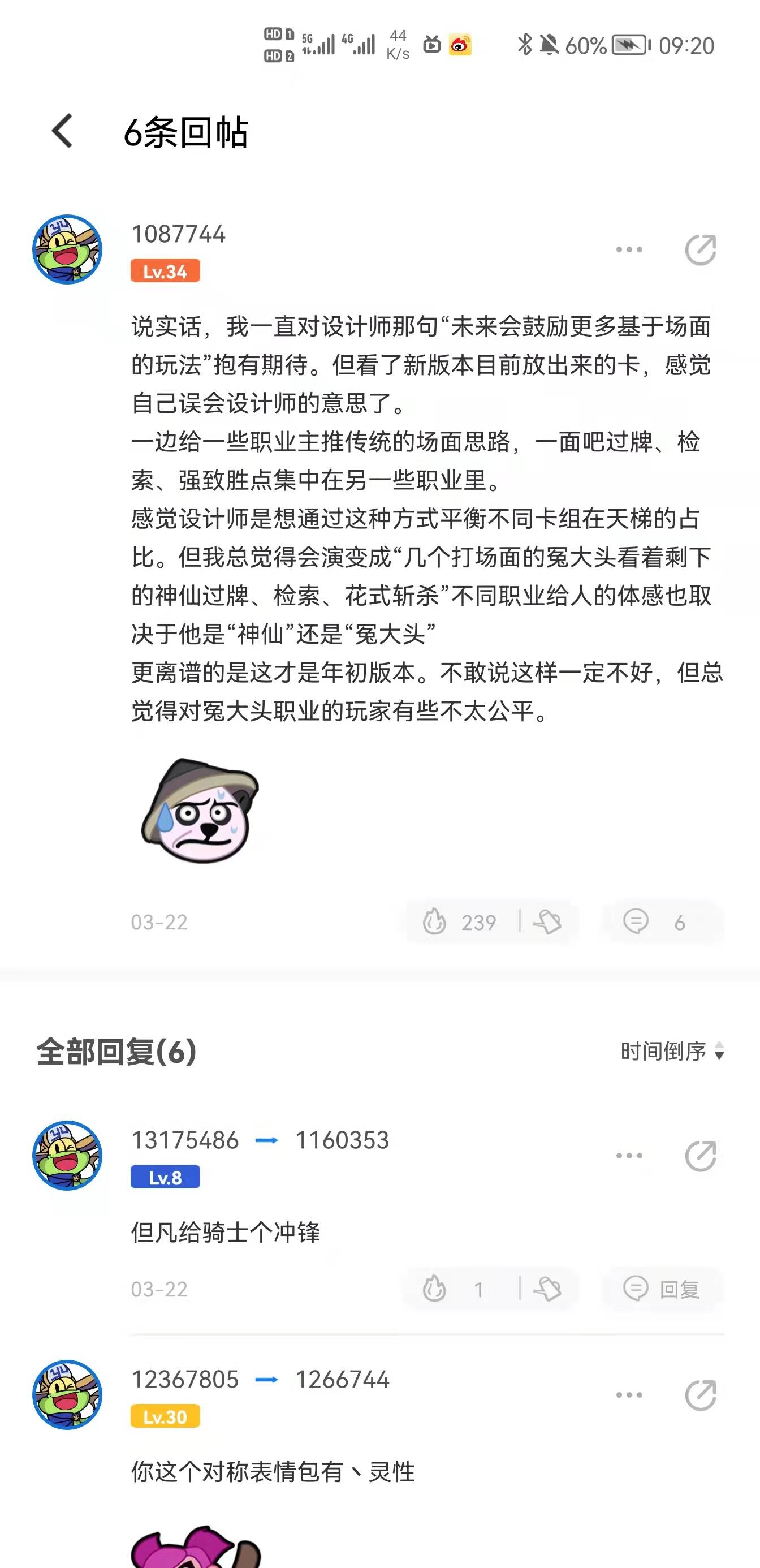
Task: View 12367805's avatar profile
Action: (67, 1394)
